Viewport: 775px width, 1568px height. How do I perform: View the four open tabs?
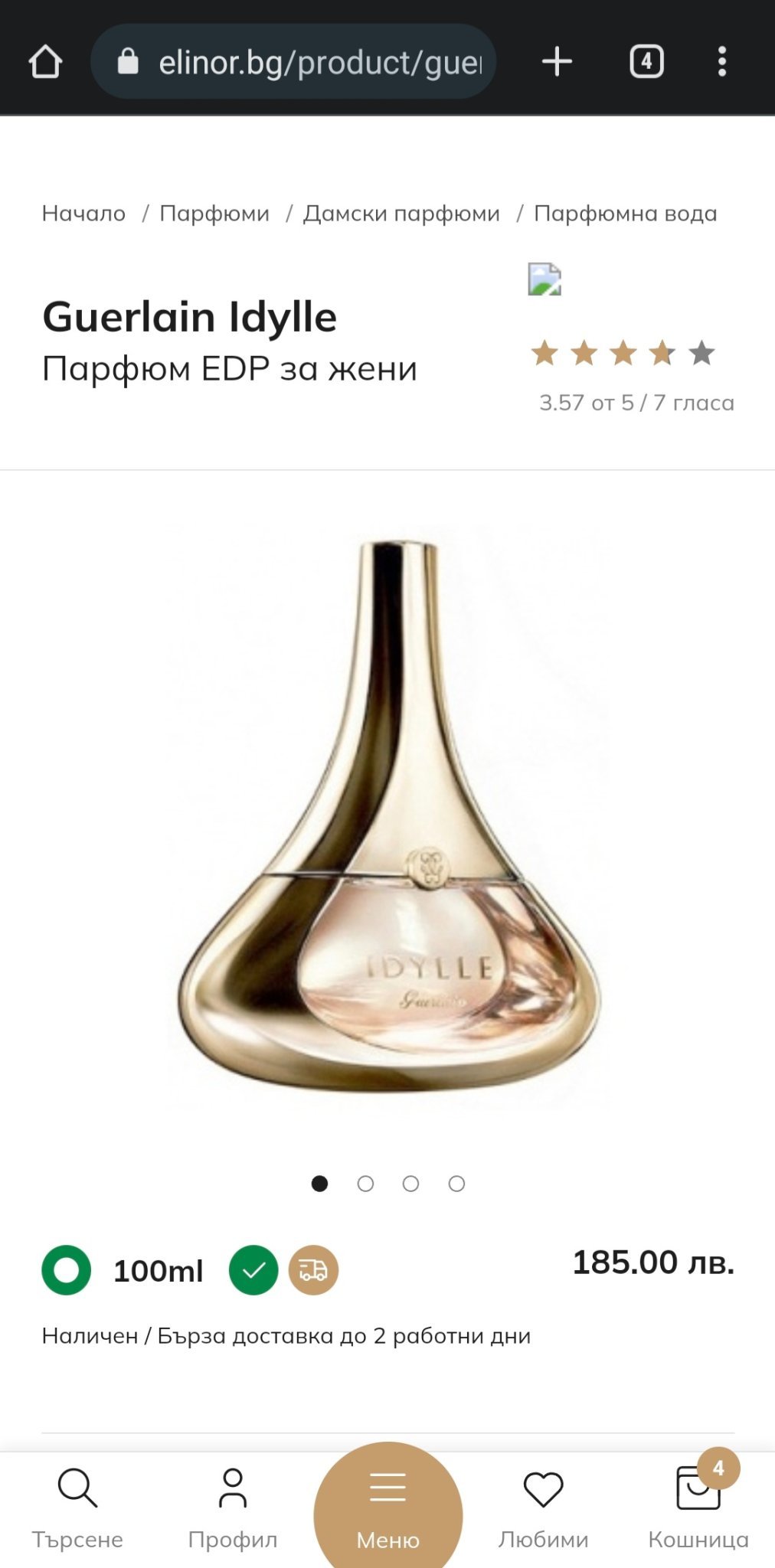tap(646, 61)
